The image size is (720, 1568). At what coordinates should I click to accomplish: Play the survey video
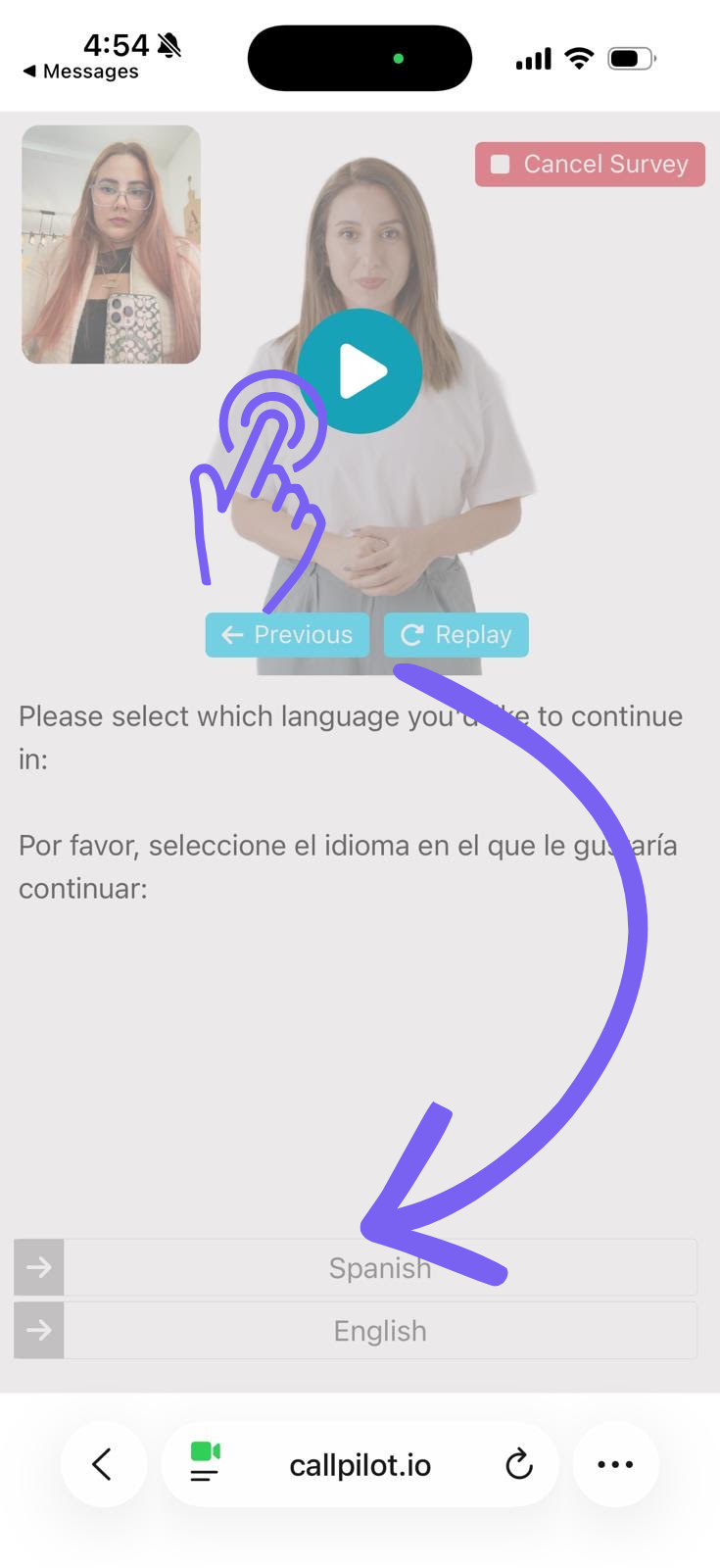pos(360,371)
